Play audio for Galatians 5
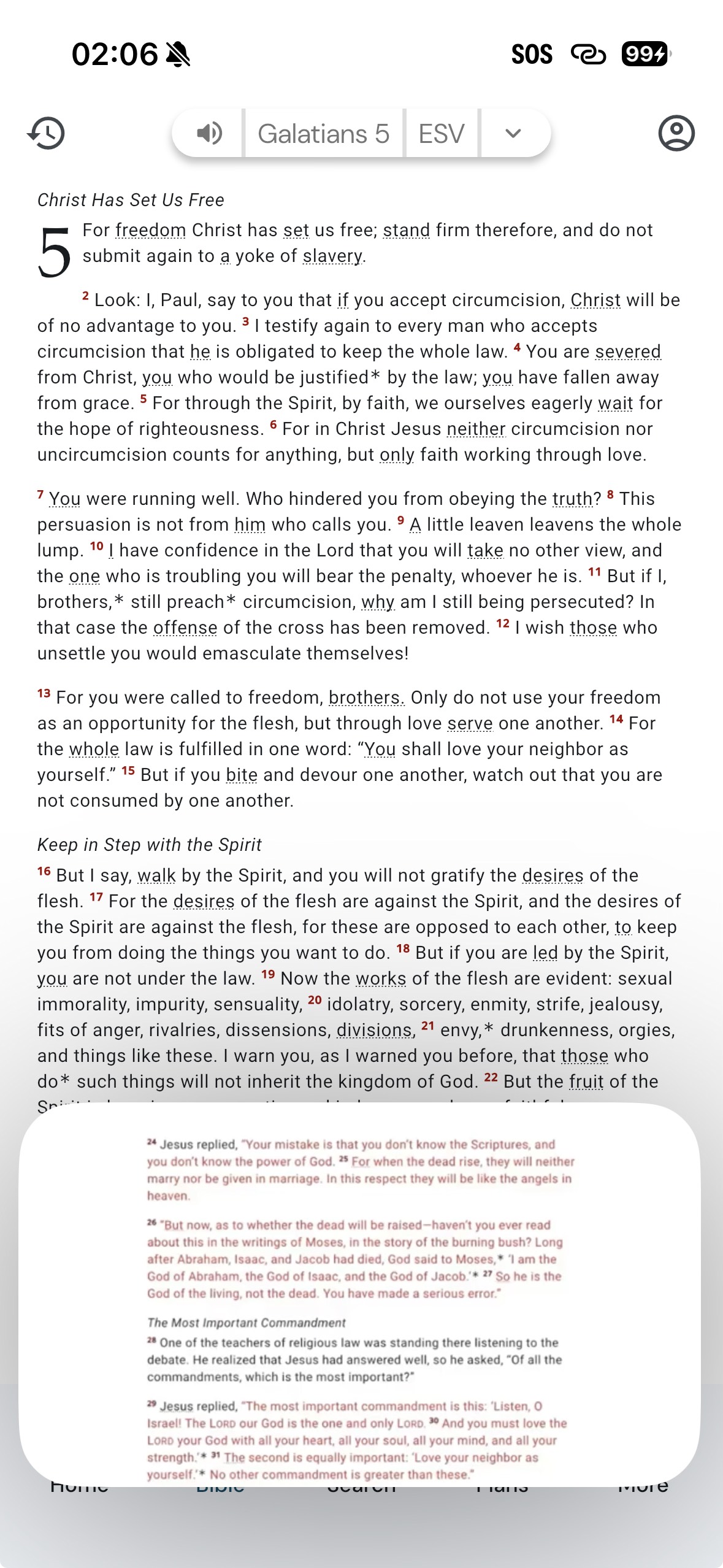723x1568 pixels. 209,133
